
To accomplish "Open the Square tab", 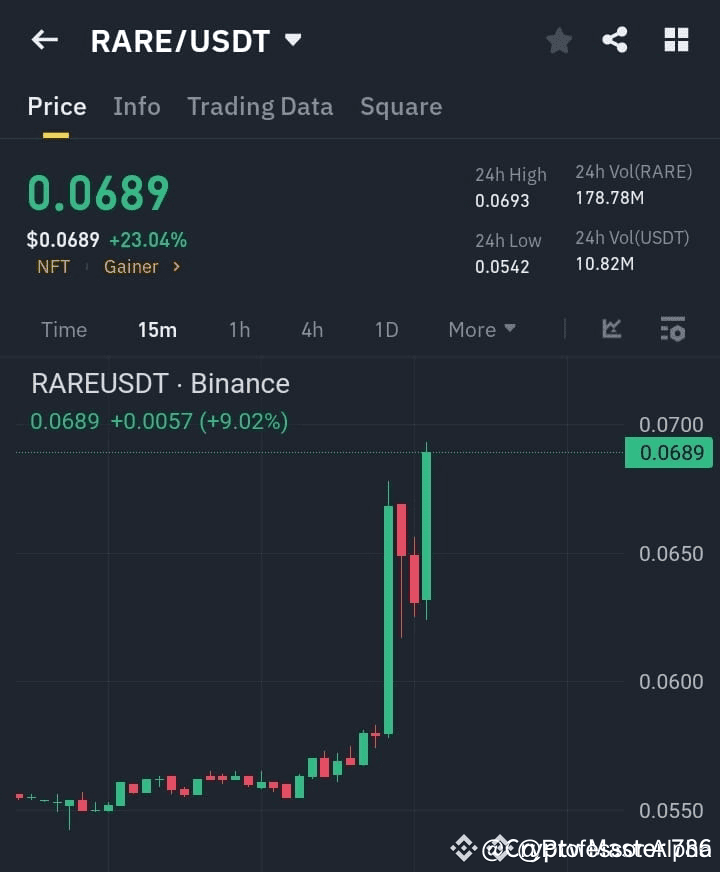I will (x=400, y=106).
